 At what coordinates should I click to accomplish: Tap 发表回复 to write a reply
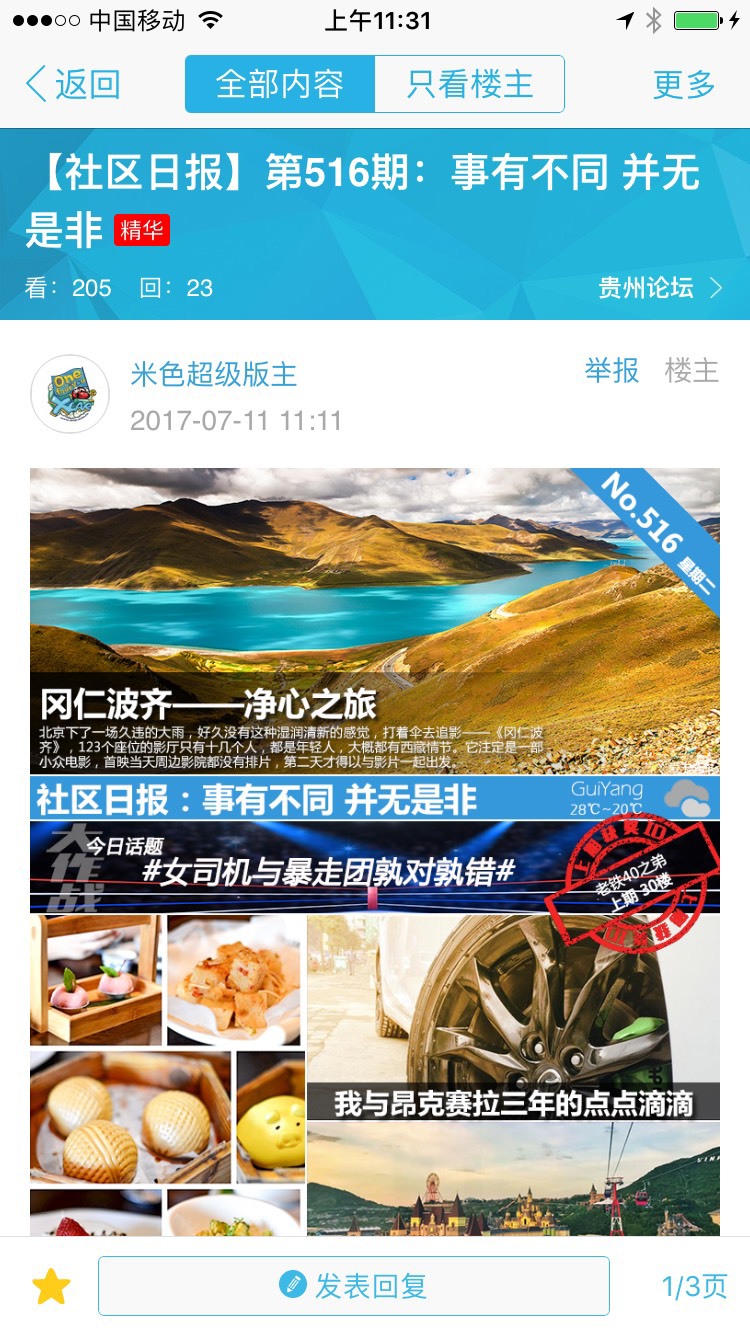click(x=354, y=1286)
